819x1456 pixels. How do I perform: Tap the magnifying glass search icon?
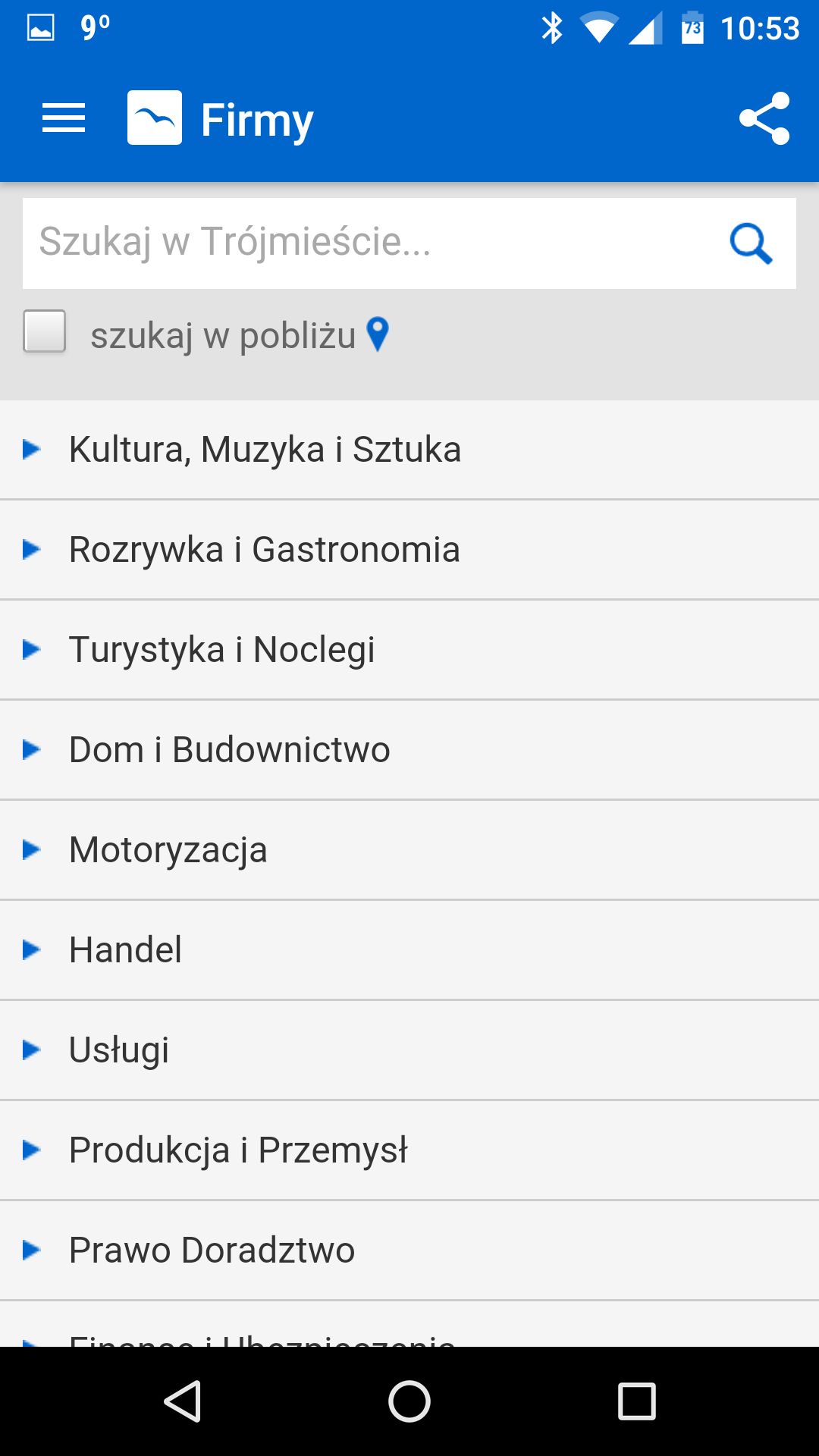pyautogui.click(x=751, y=243)
